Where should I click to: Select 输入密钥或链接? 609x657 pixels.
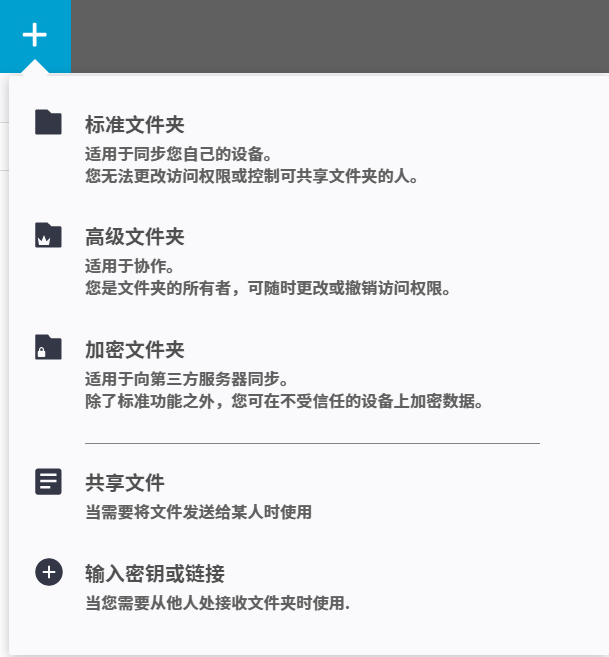click(155, 574)
